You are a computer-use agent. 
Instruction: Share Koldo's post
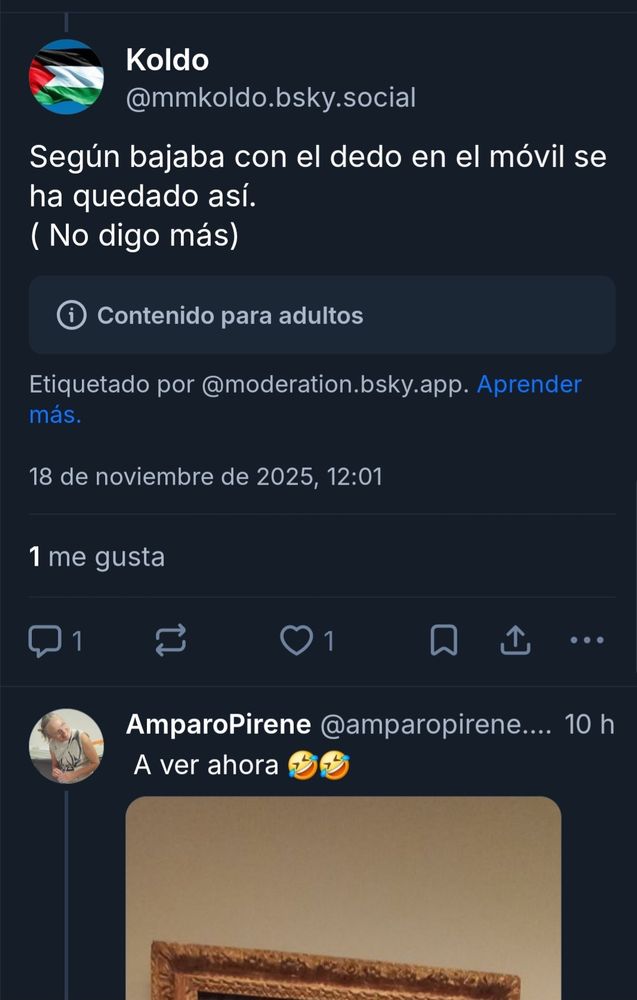pos(515,641)
